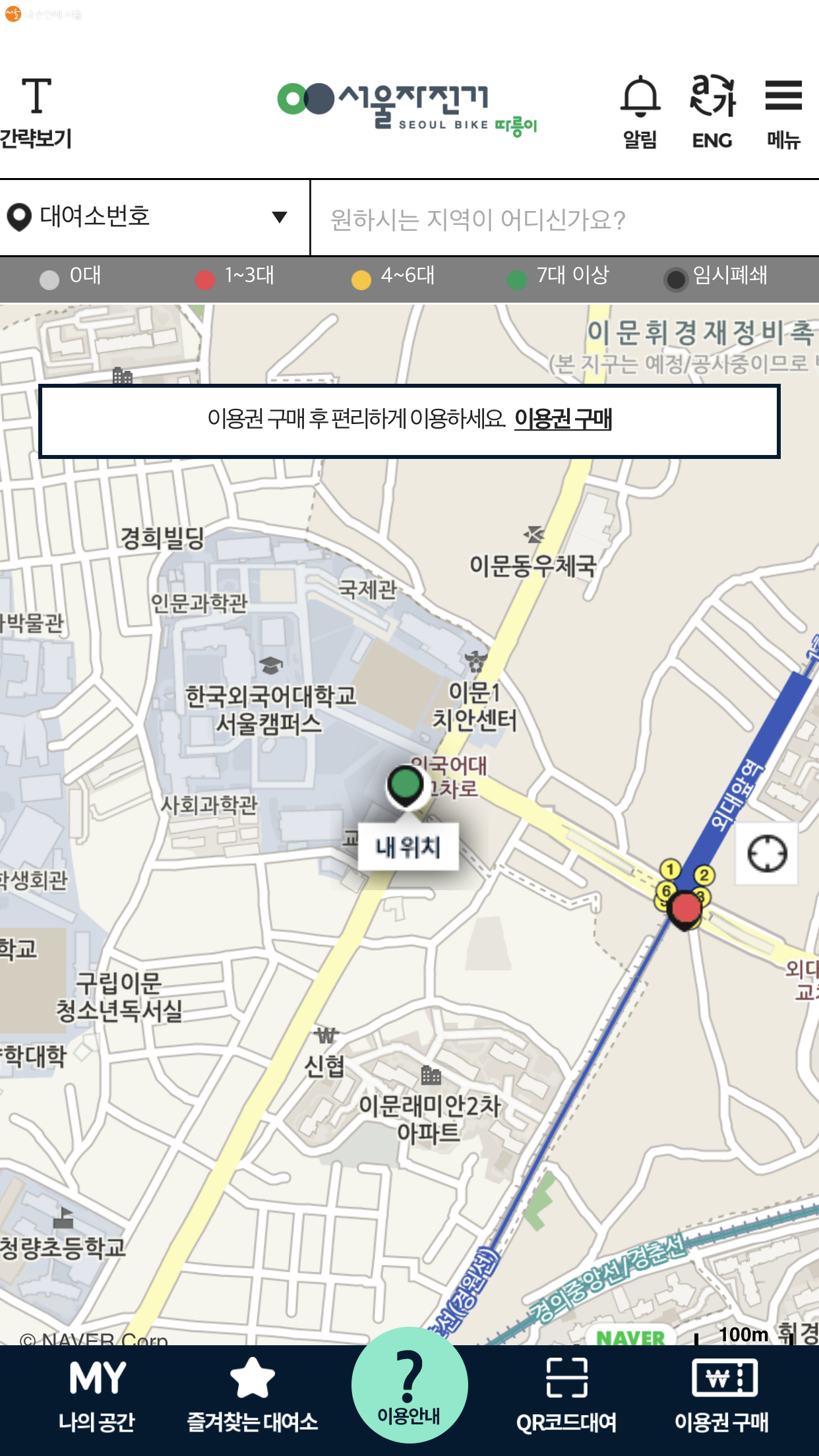The width and height of the screenshot is (819, 1456).
Task: Tap the green 내 위치 marker
Action: (x=405, y=785)
